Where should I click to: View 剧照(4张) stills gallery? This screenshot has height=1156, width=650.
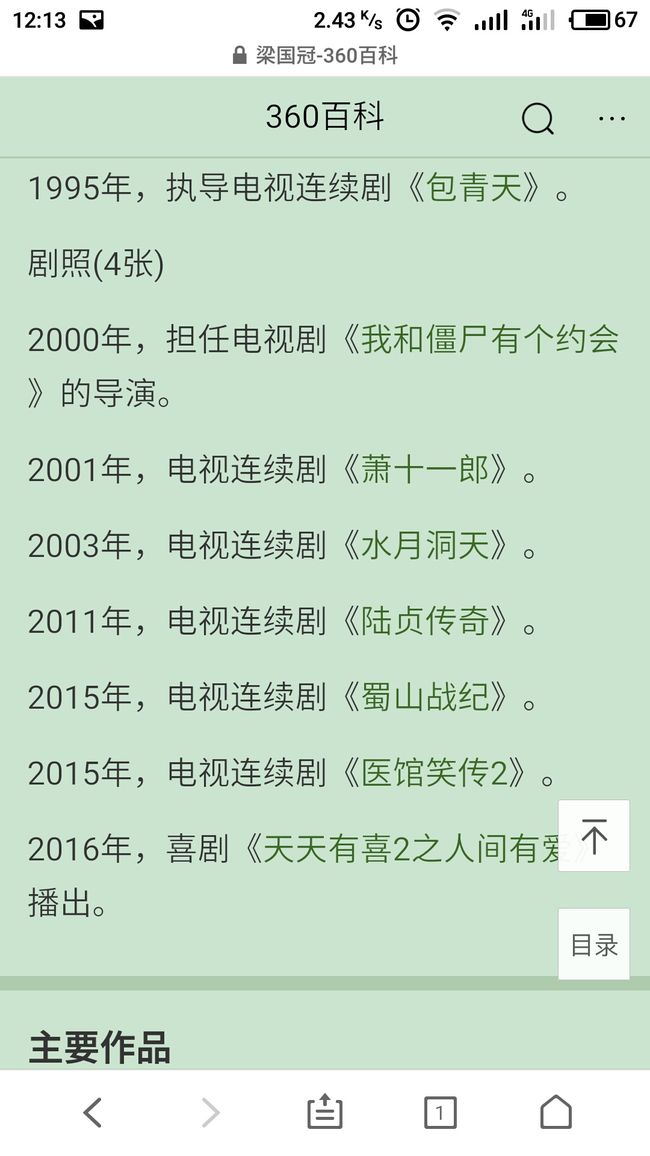96,265
